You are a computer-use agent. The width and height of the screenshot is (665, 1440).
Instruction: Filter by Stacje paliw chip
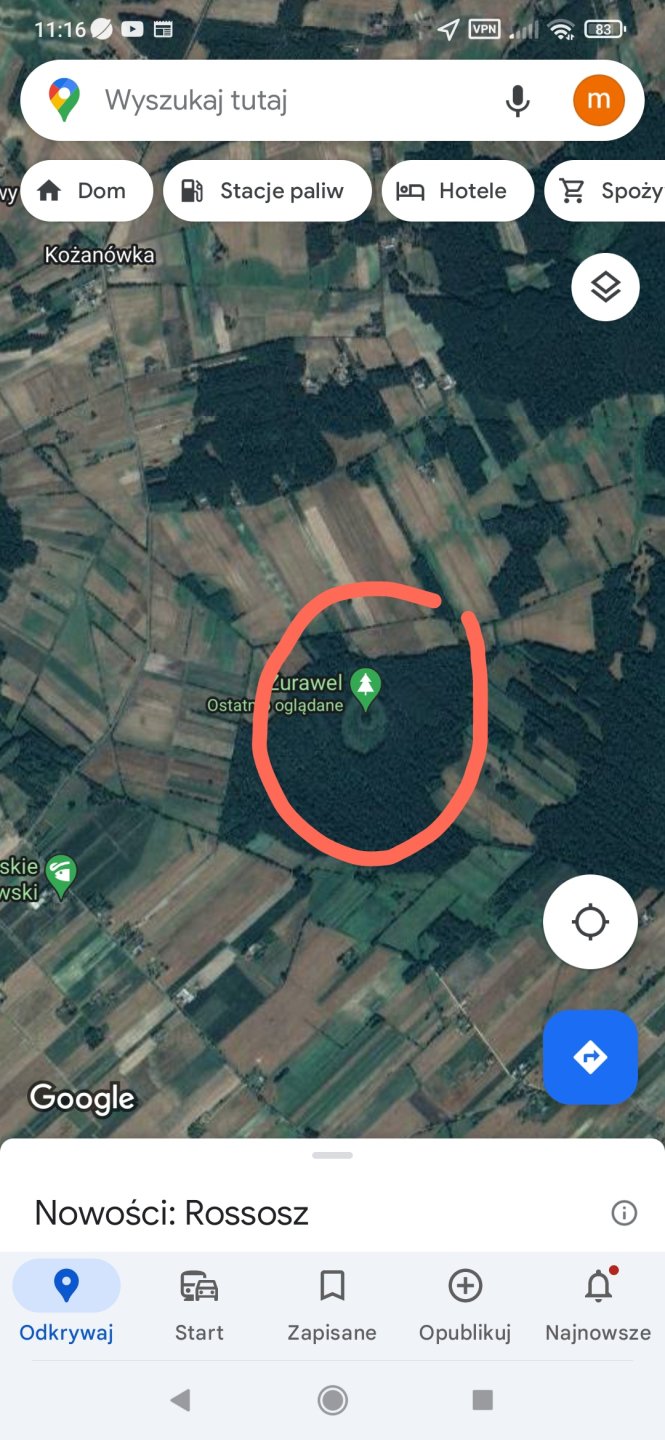tap(265, 191)
